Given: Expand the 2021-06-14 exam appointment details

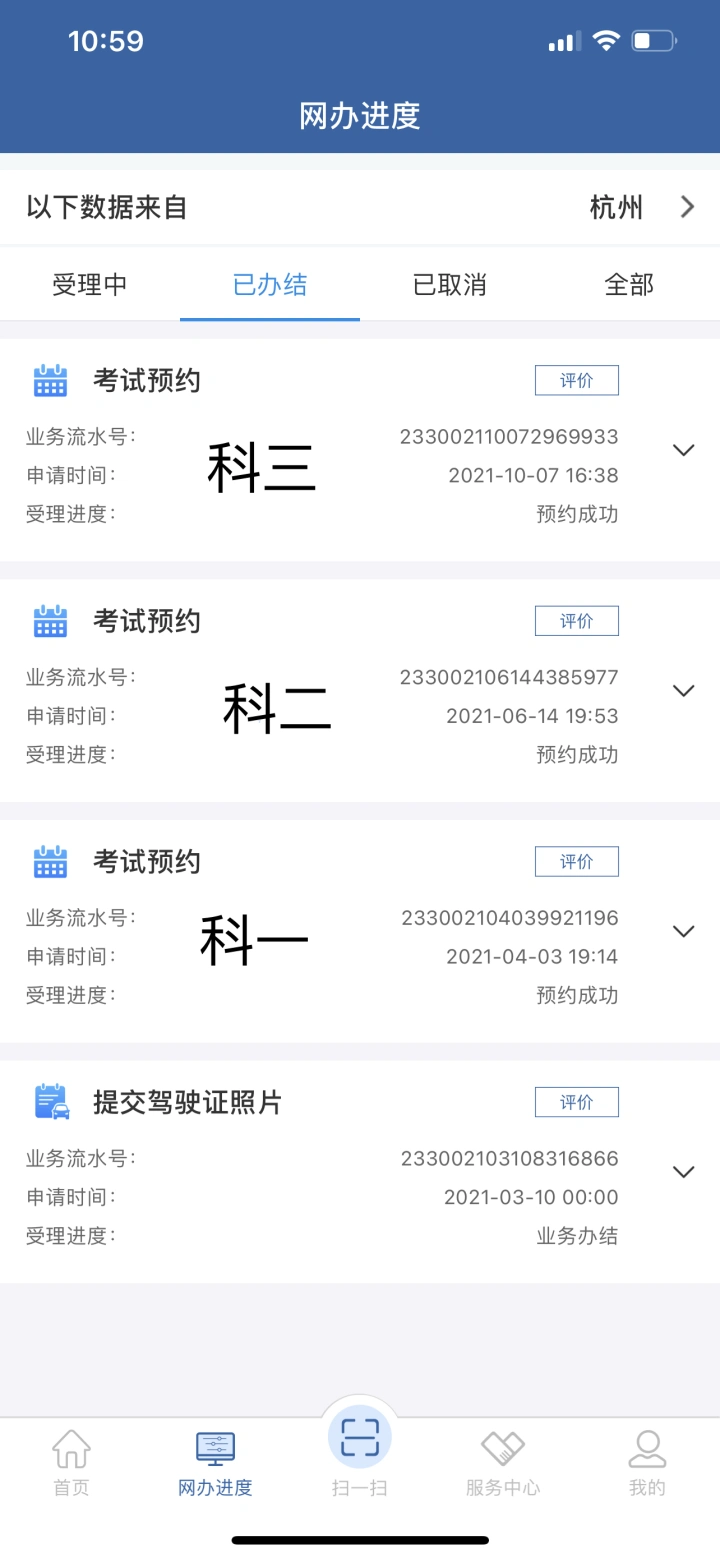Looking at the screenshot, I should (684, 691).
